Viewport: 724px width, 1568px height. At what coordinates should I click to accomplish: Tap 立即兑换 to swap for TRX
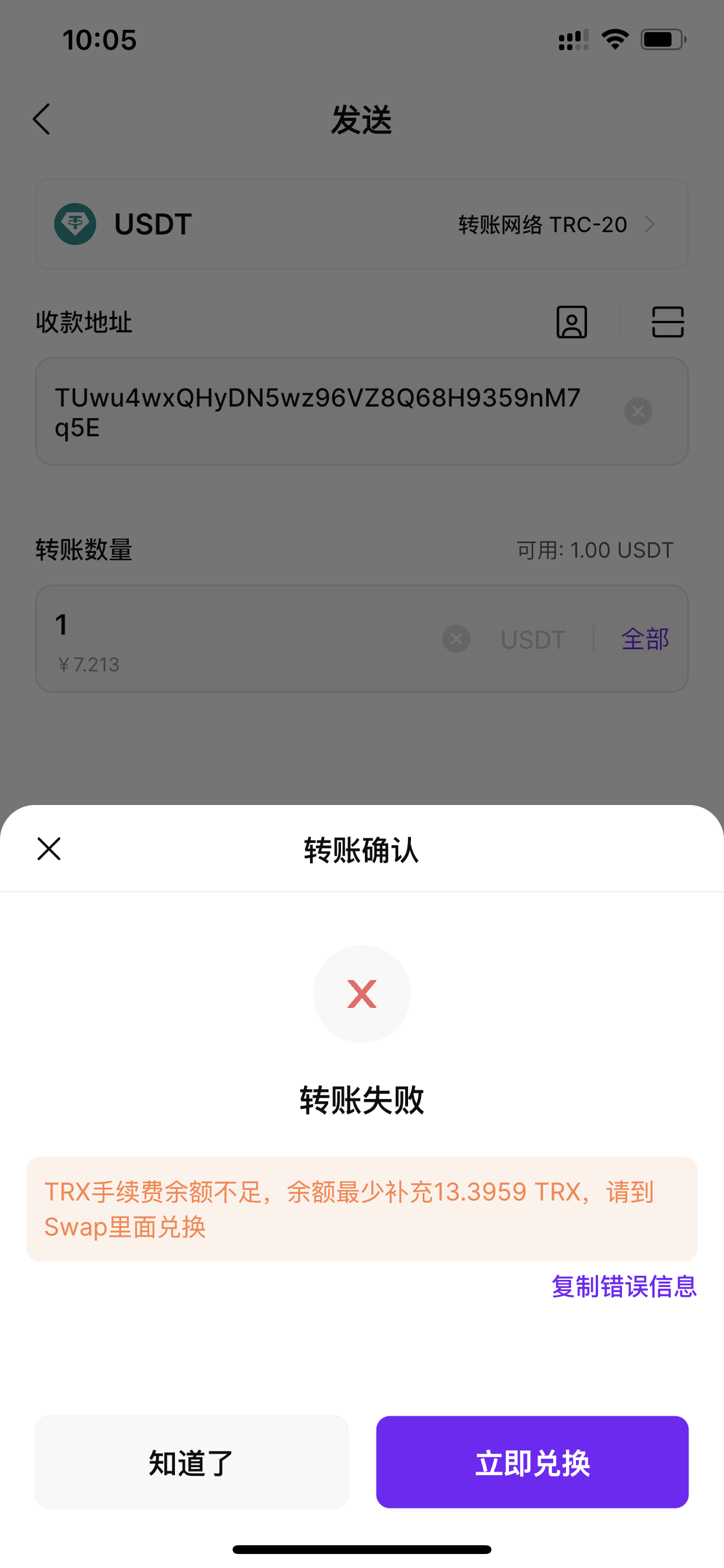pyautogui.click(x=532, y=1462)
